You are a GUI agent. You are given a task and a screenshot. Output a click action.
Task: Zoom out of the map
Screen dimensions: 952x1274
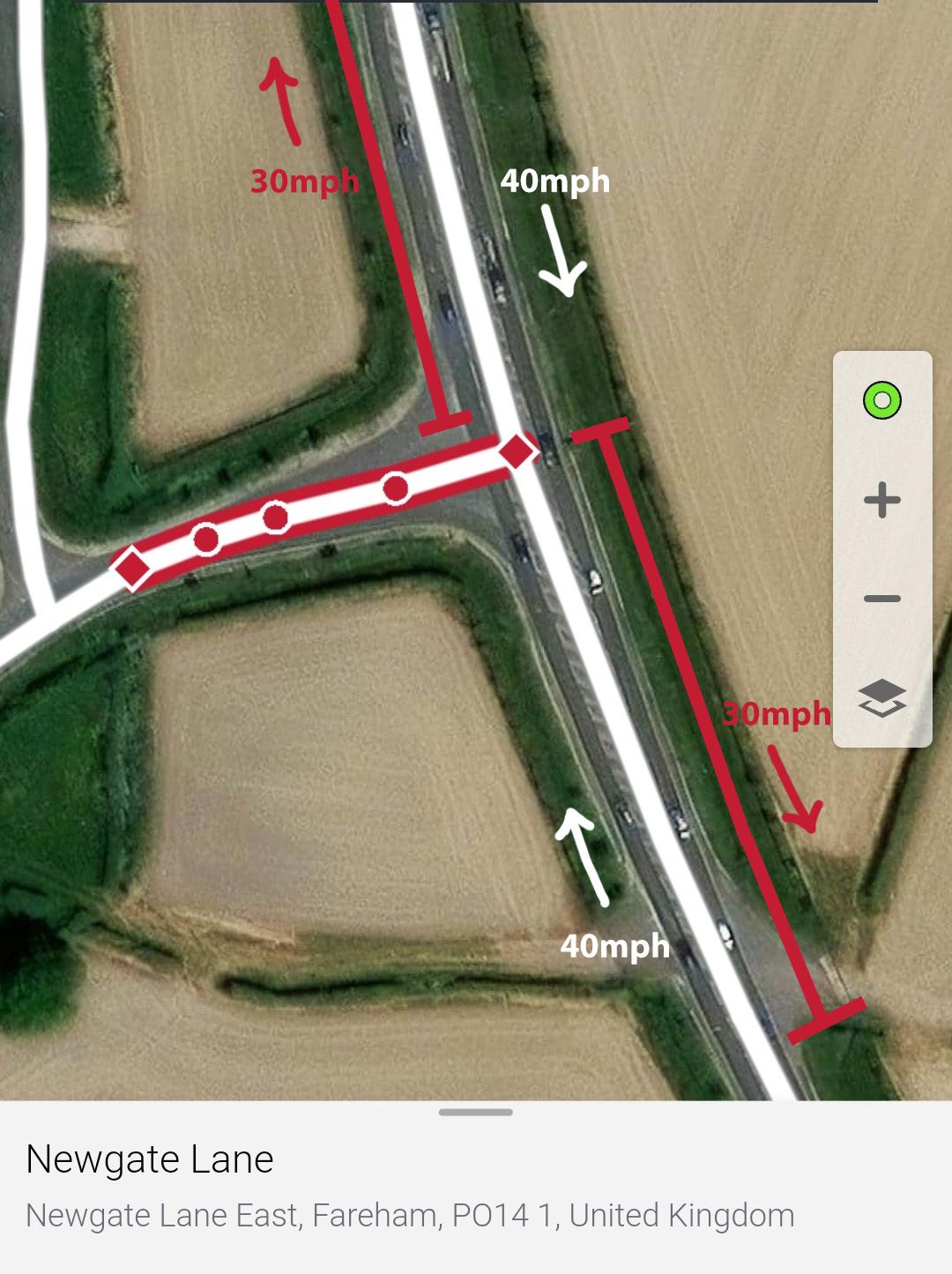pyautogui.click(x=881, y=599)
